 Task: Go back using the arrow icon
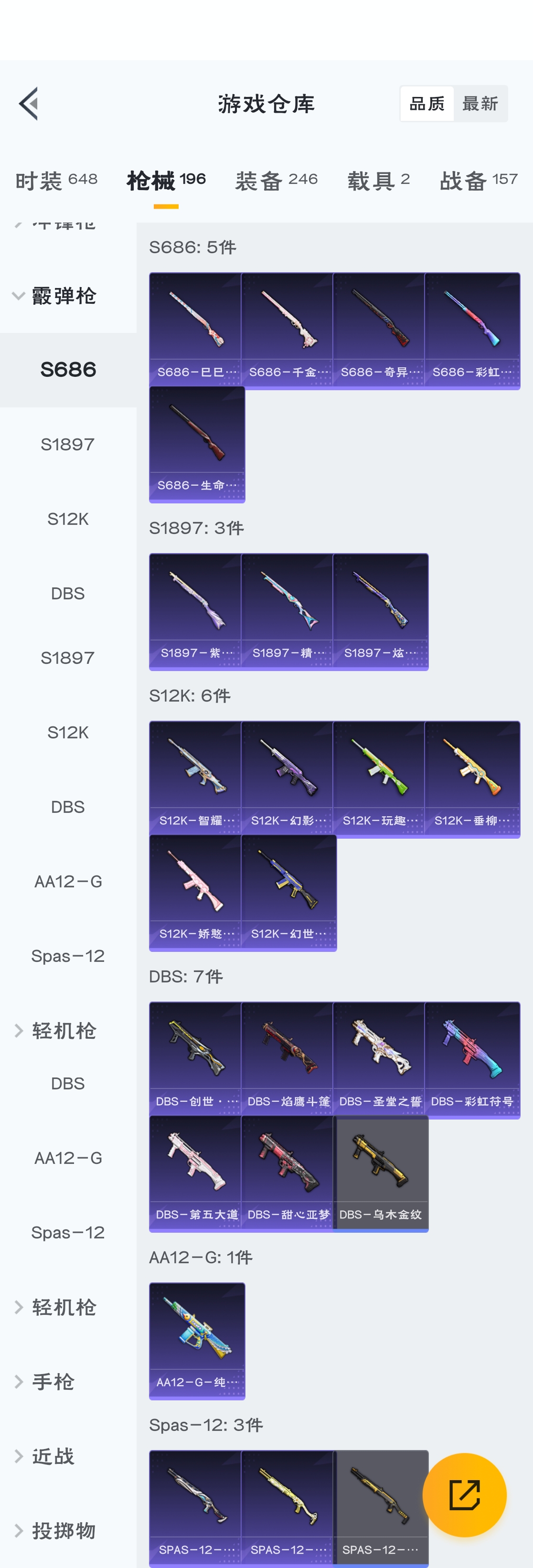29,104
